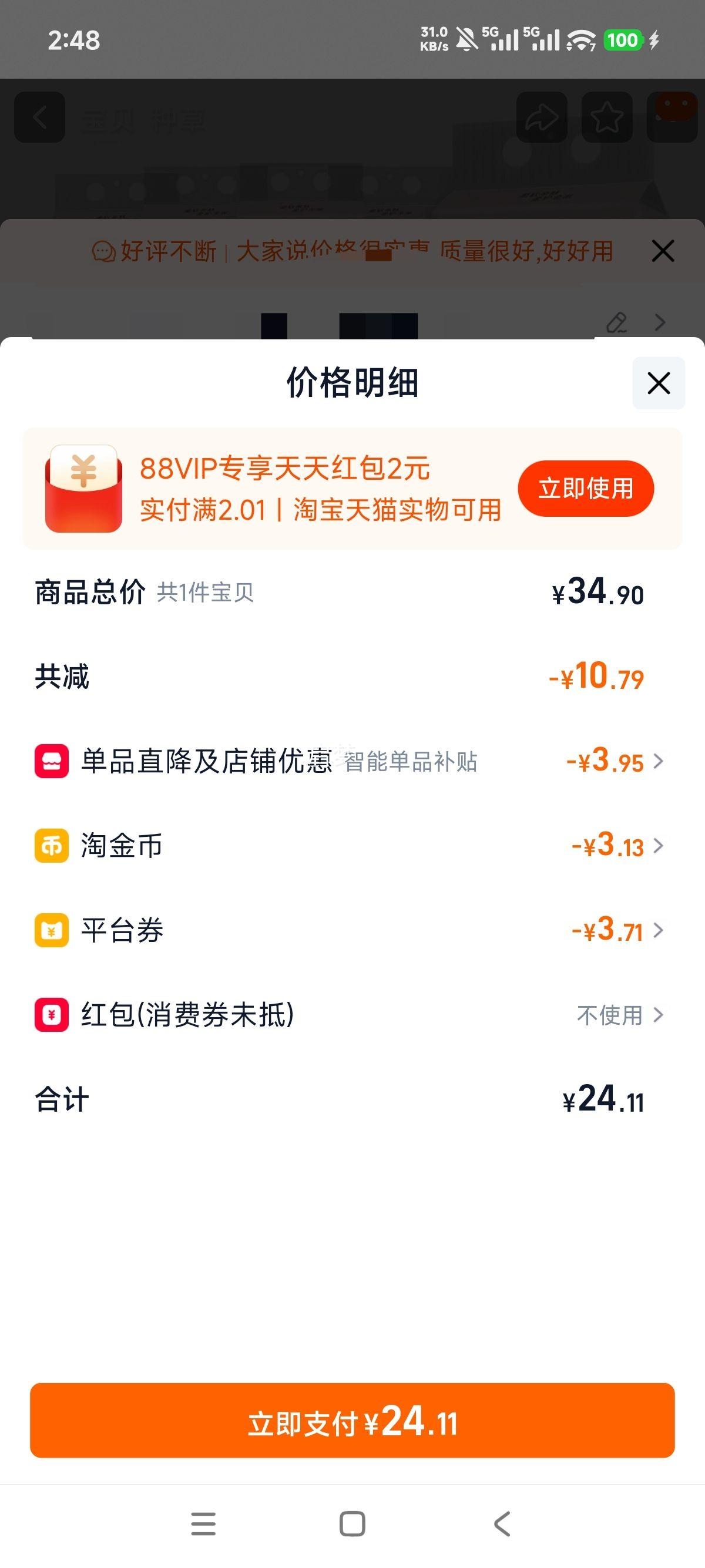Go to the phone's home screen
Image resolution: width=705 pixels, height=1568 pixels.
(x=352, y=1524)
